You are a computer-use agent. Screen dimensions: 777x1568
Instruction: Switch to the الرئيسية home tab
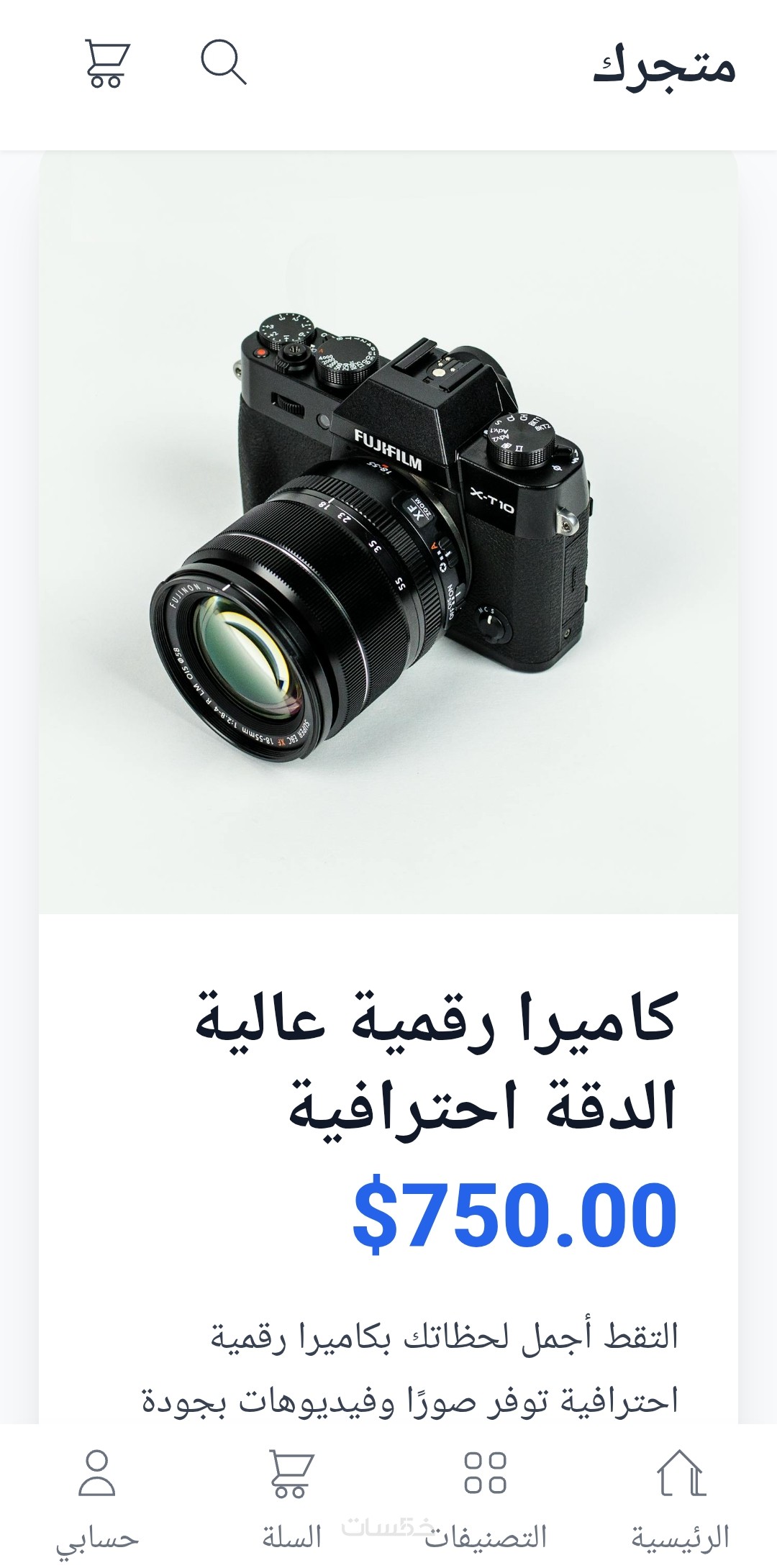click(x=680, y=1498)
